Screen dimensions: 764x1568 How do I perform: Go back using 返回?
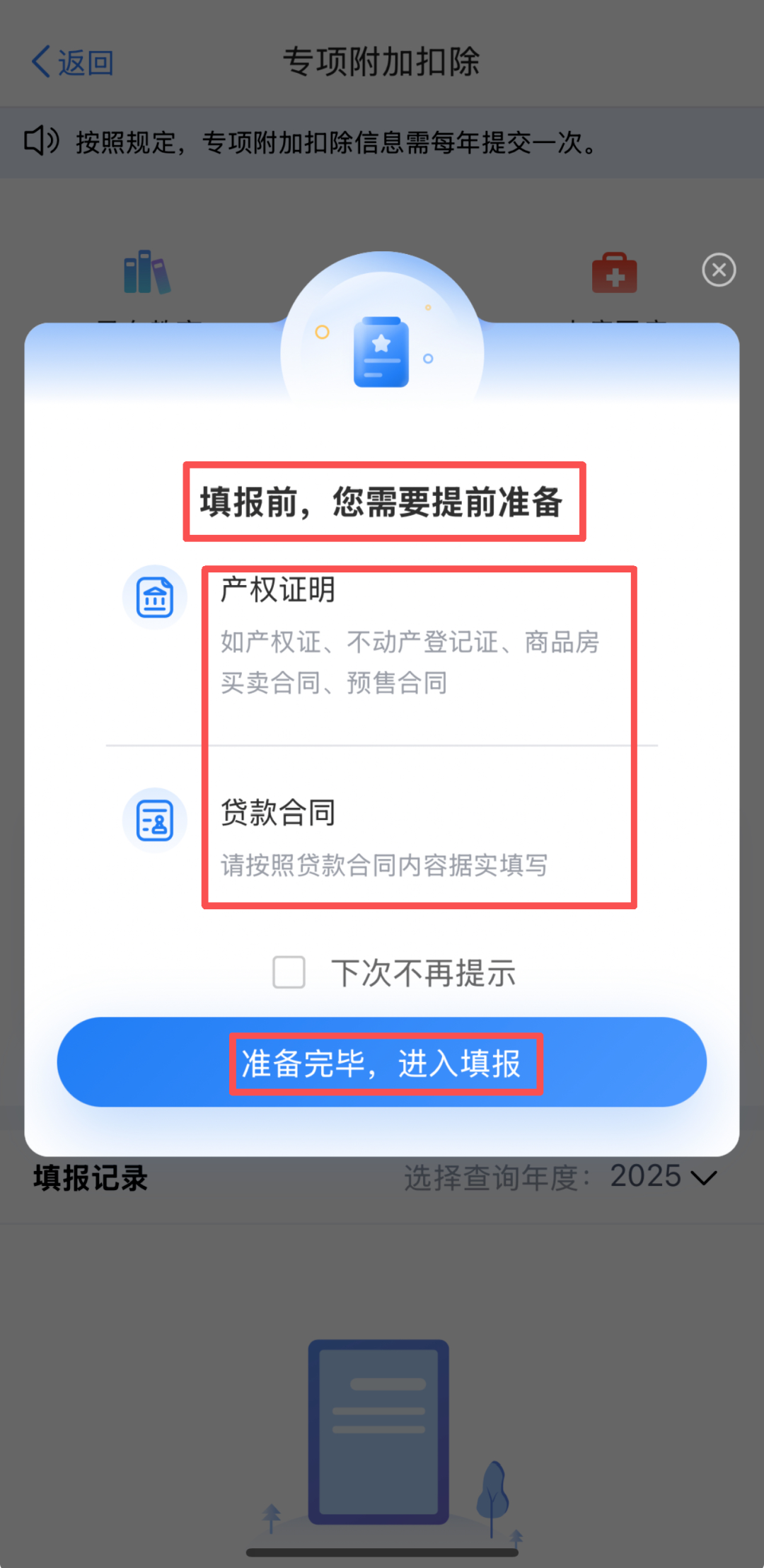pyautogui.click(x=72, y=62)
